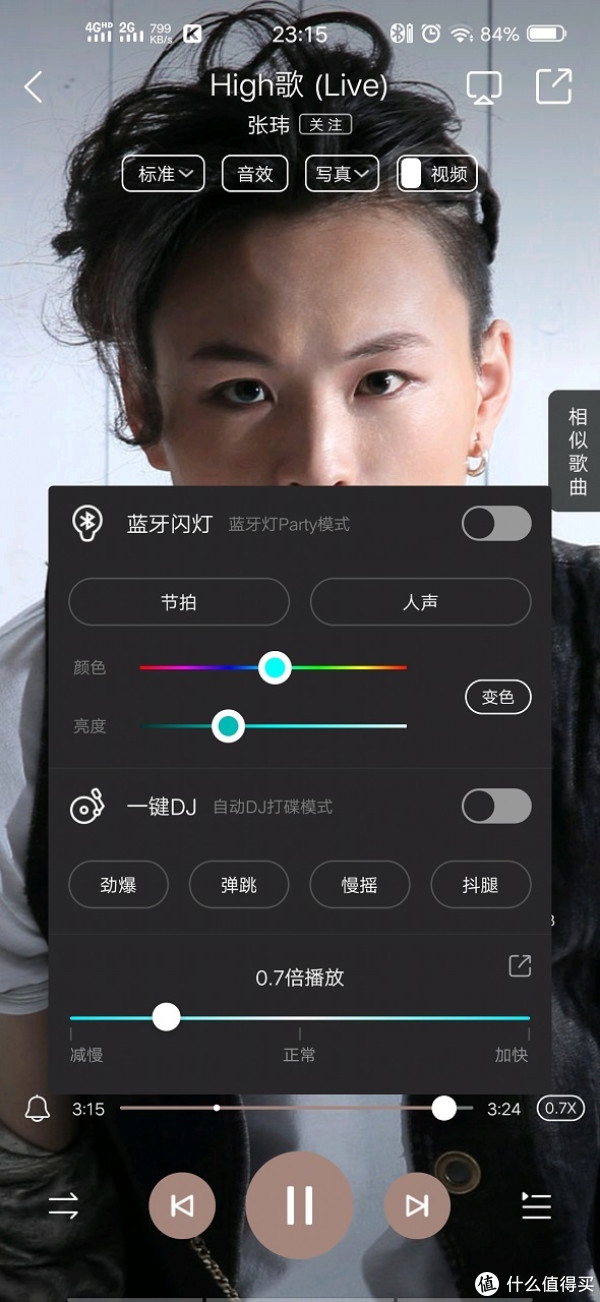Expand the 标准 quality dropdown
This screenshot has height=1302, width=600.
pyautogui.click(x=164, y=174)
